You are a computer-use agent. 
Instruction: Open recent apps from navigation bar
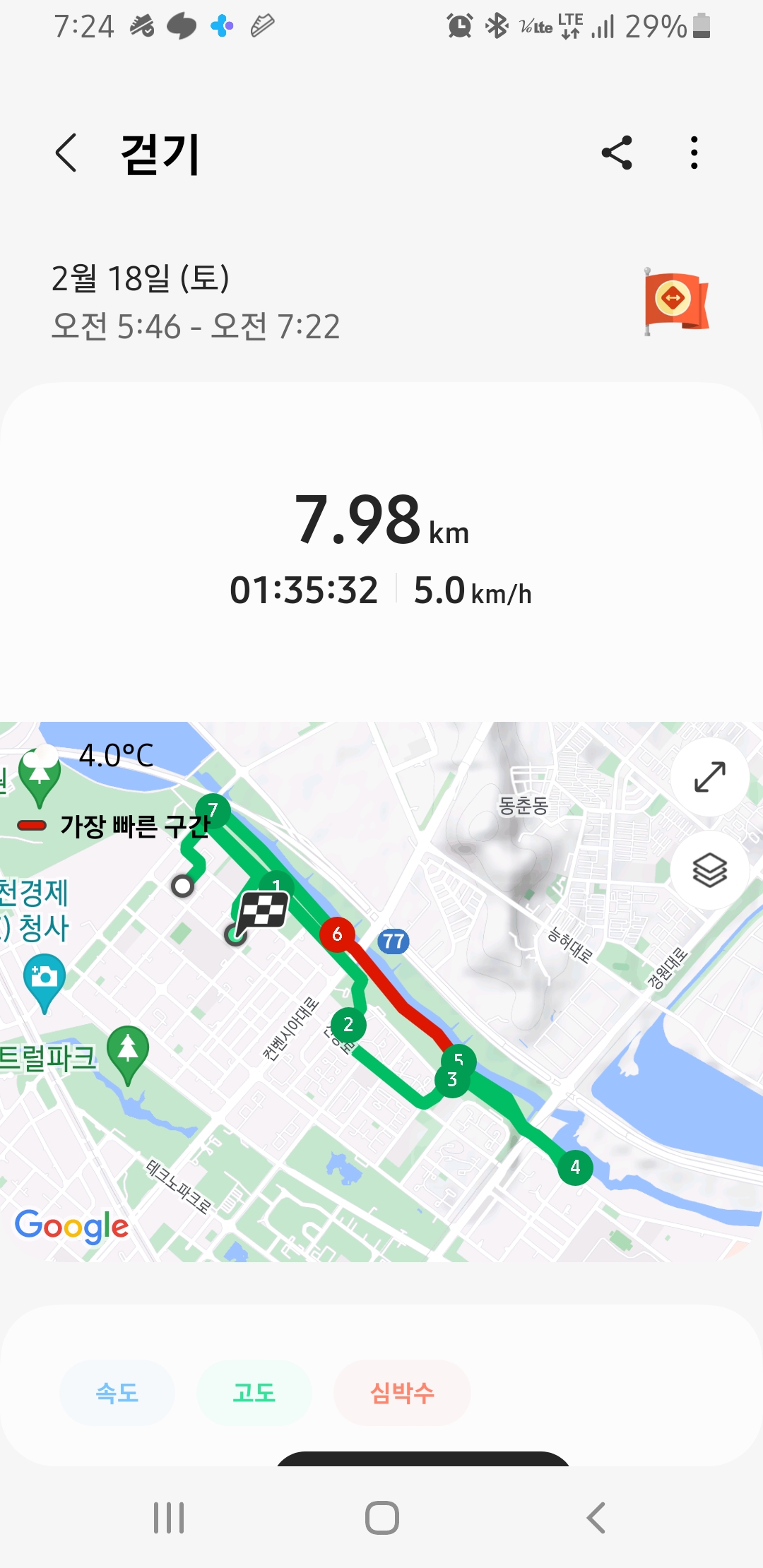[169, 1517]
